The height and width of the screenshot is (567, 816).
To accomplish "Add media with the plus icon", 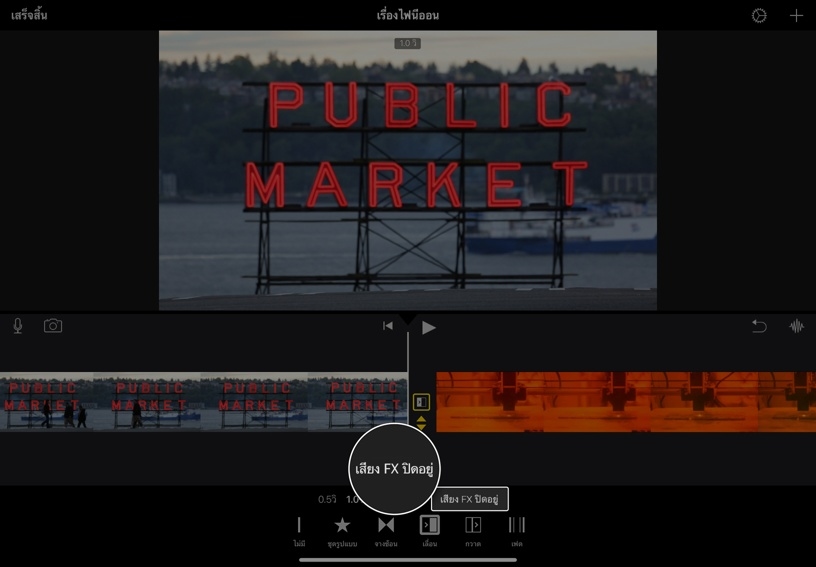I will pos(796,16).
